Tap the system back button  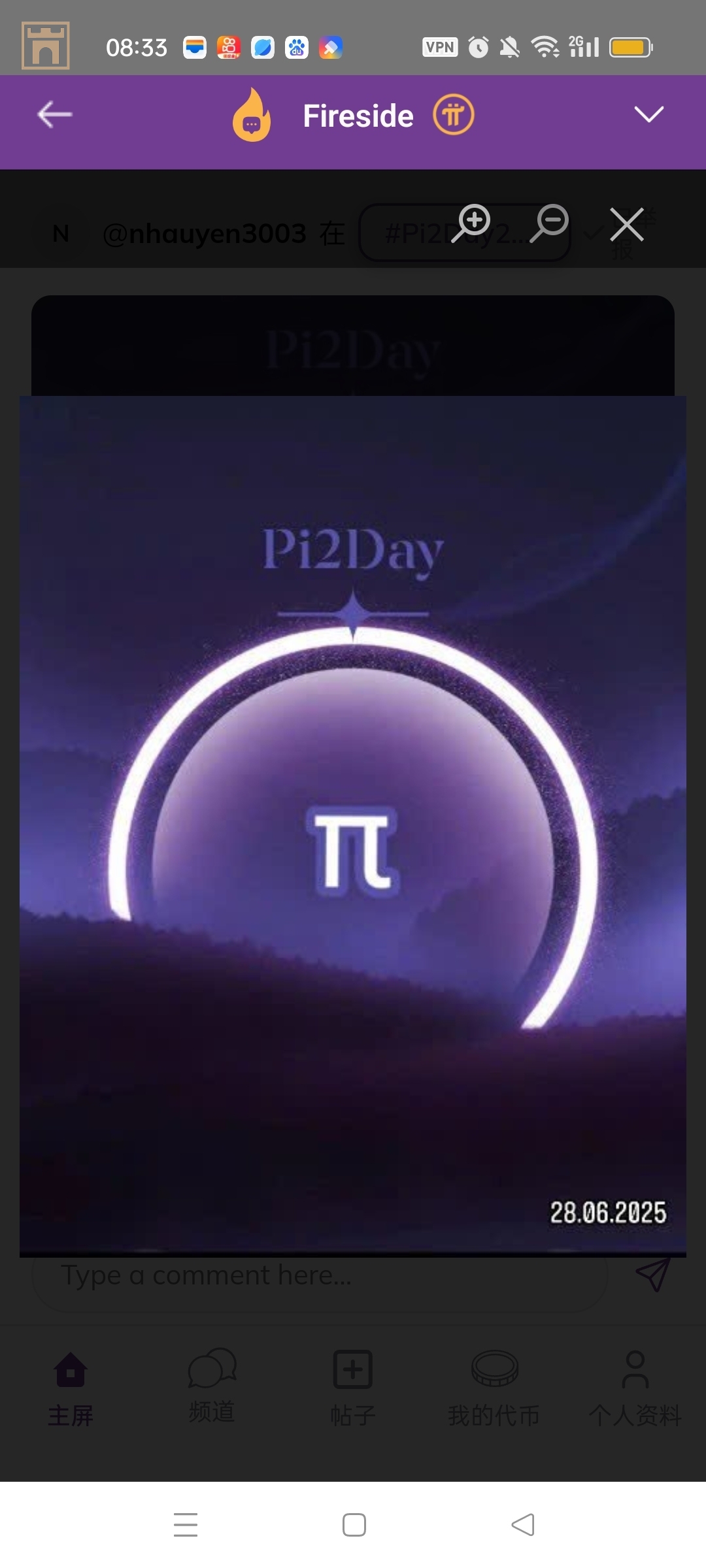[523, 1525]
